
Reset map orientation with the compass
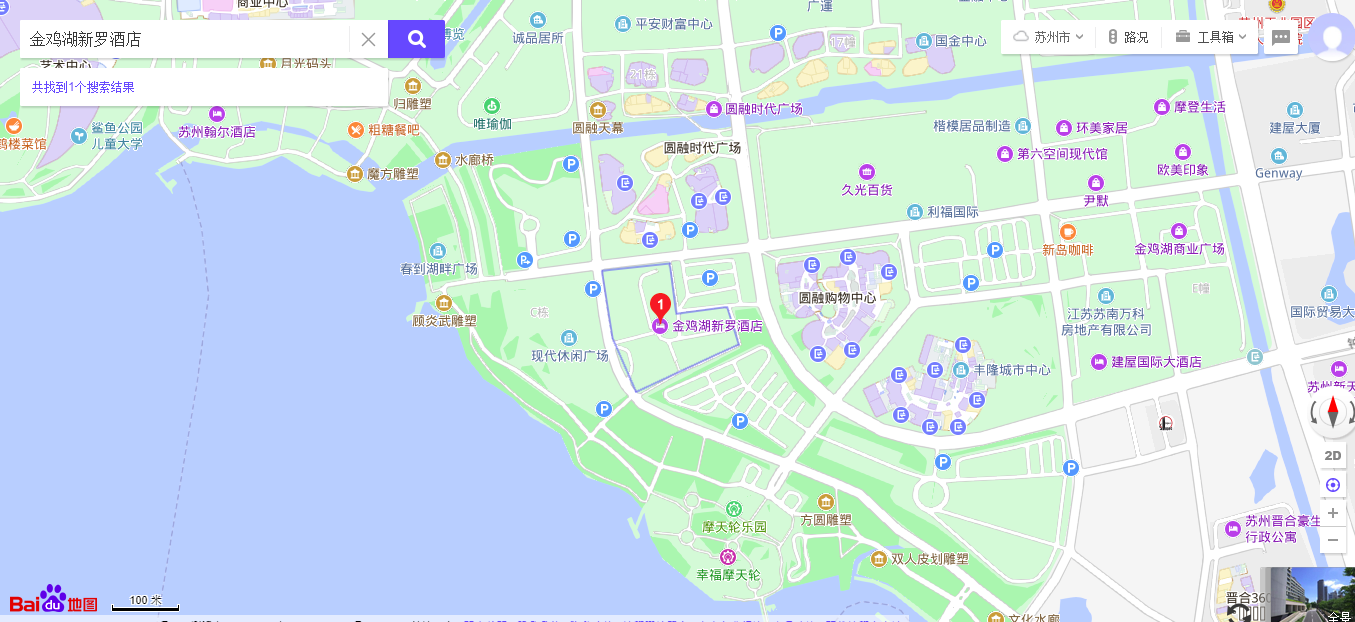tap(1332, 411)
